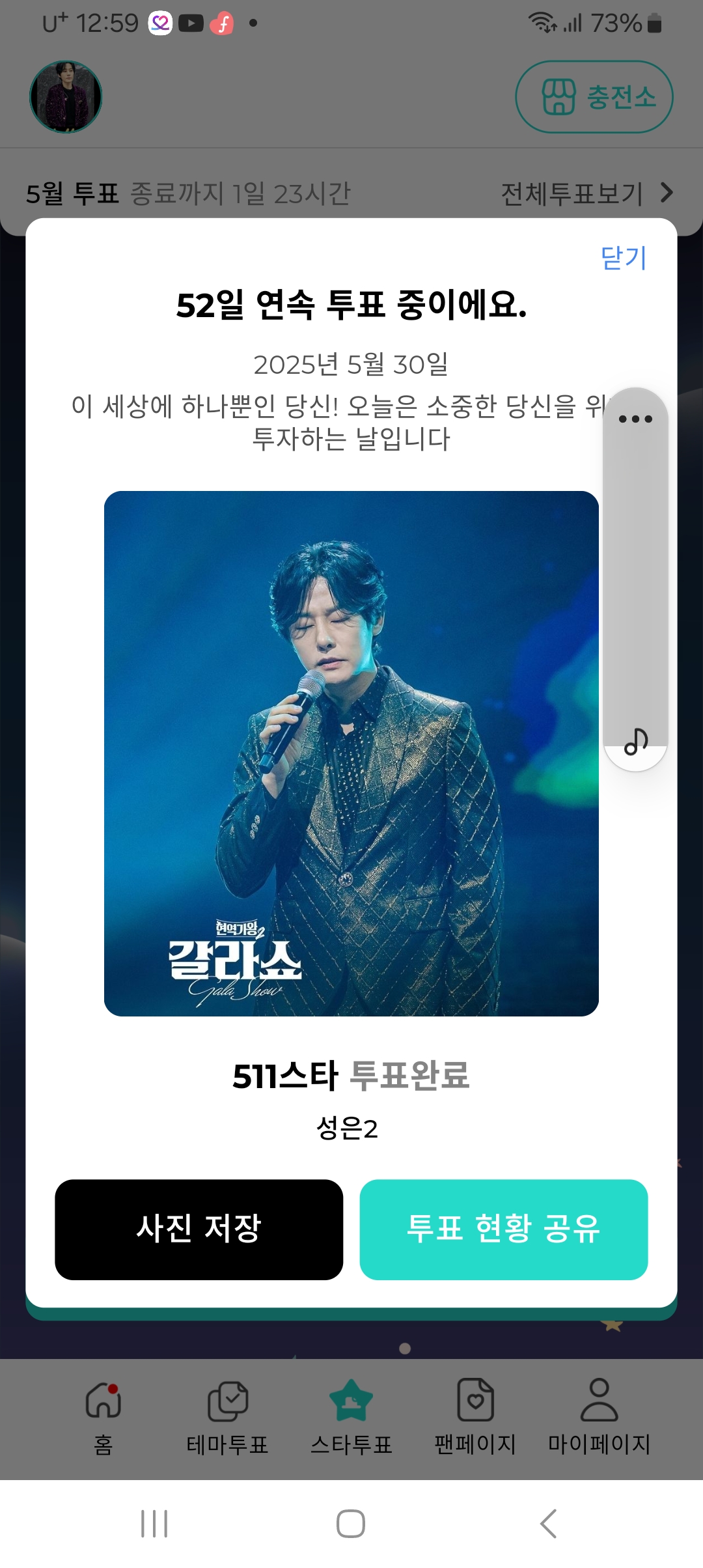703x1568 pixels.
Task: Go back using system back button
Action: (x=548, y=1524)
